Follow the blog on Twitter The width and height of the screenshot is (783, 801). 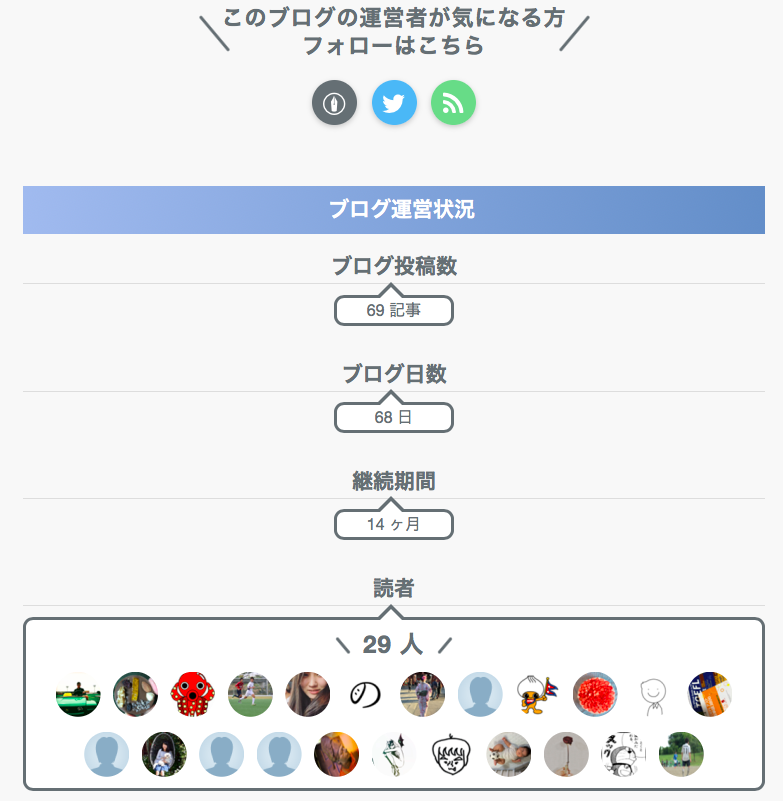[394, 103]
